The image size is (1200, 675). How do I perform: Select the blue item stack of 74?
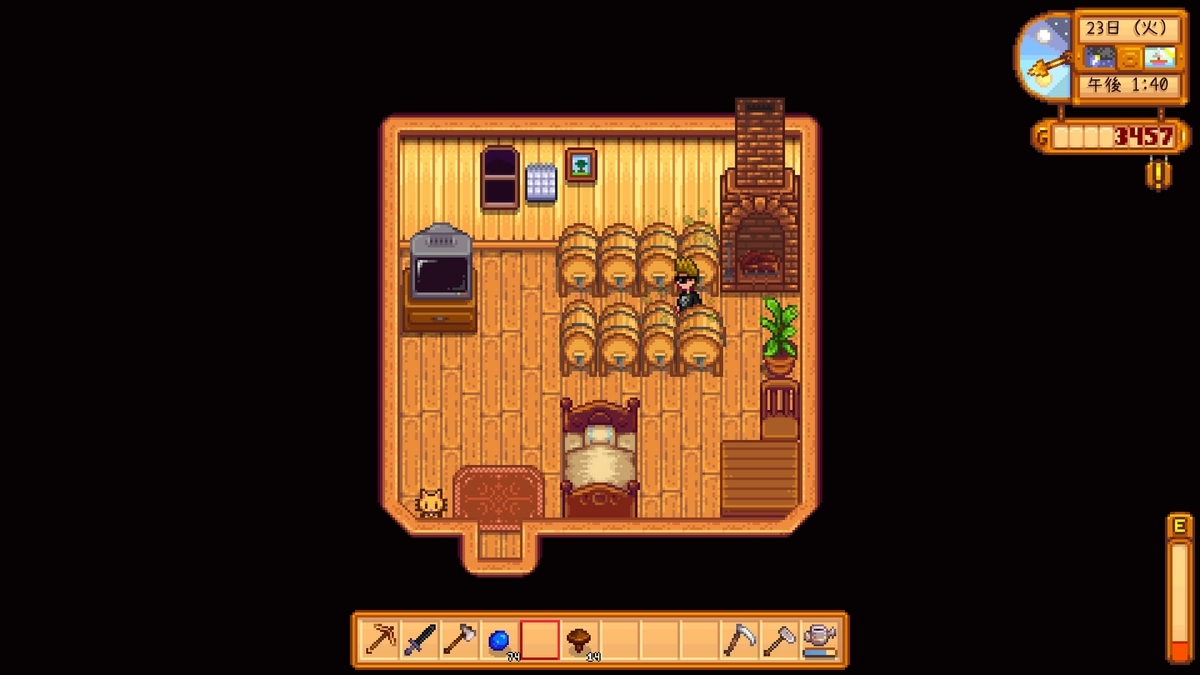(x=499, y=639)
